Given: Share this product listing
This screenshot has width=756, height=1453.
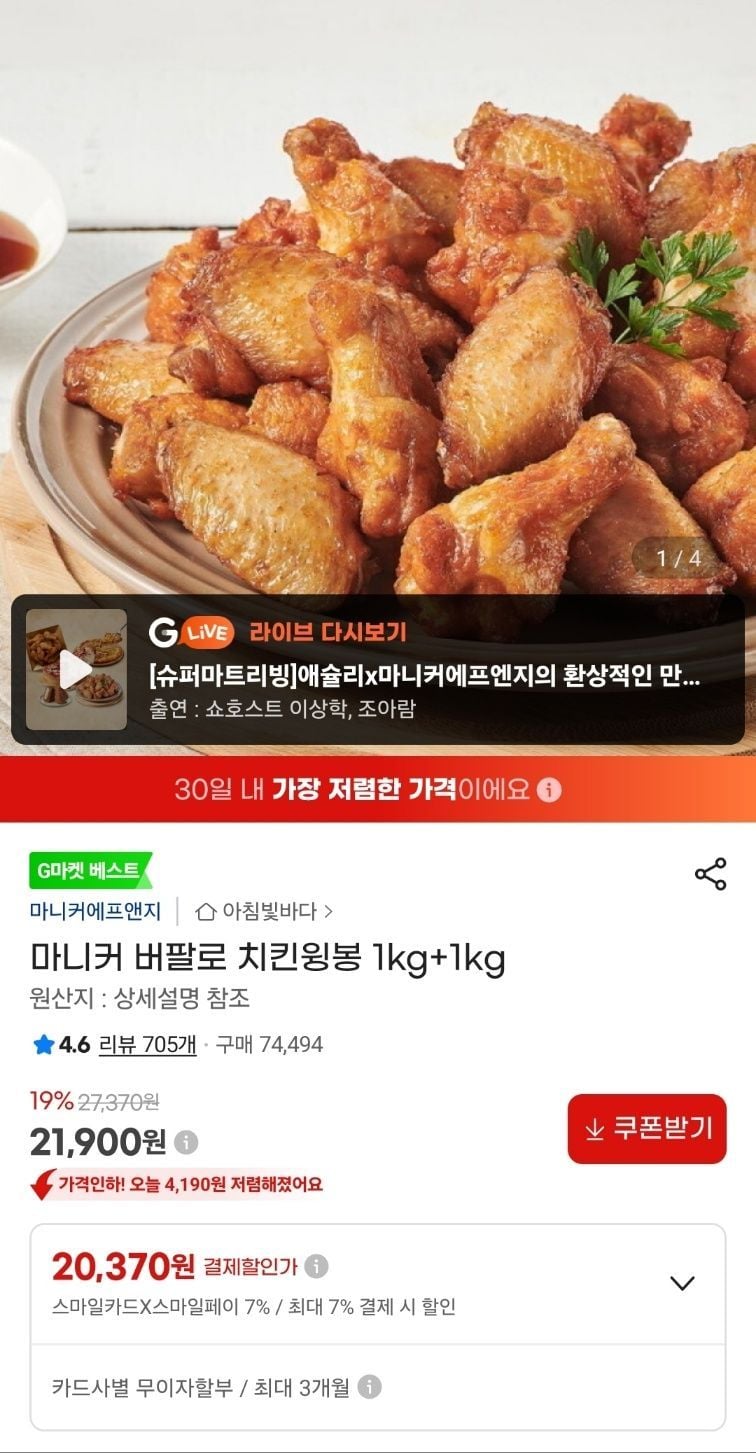Looking at the screenshot, I should pos(710,874).
